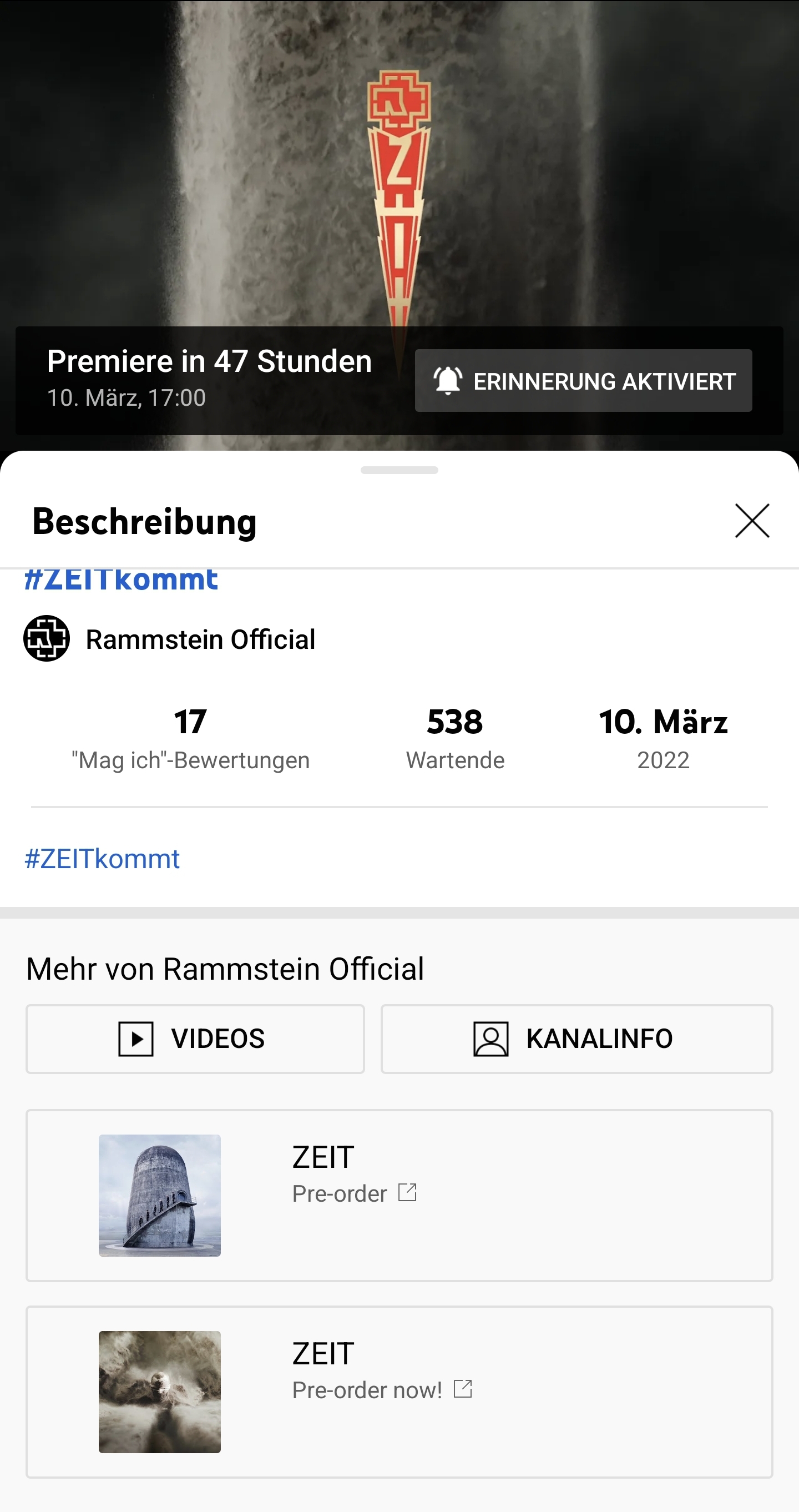View Rammstein Official videos
Viewport: 799px width, 1512px height.
click(x=195, y=1039)
